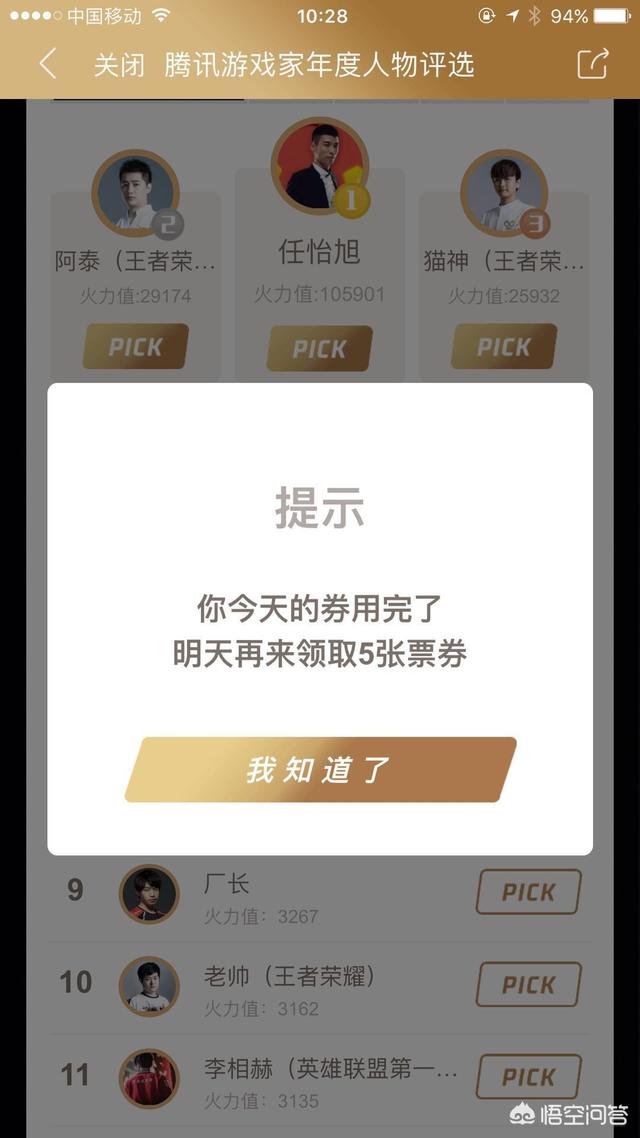The height and width of the screenshot is (1138, 640).
Task: Pick 任怡旭 in first place
Action: click(319, 349)
